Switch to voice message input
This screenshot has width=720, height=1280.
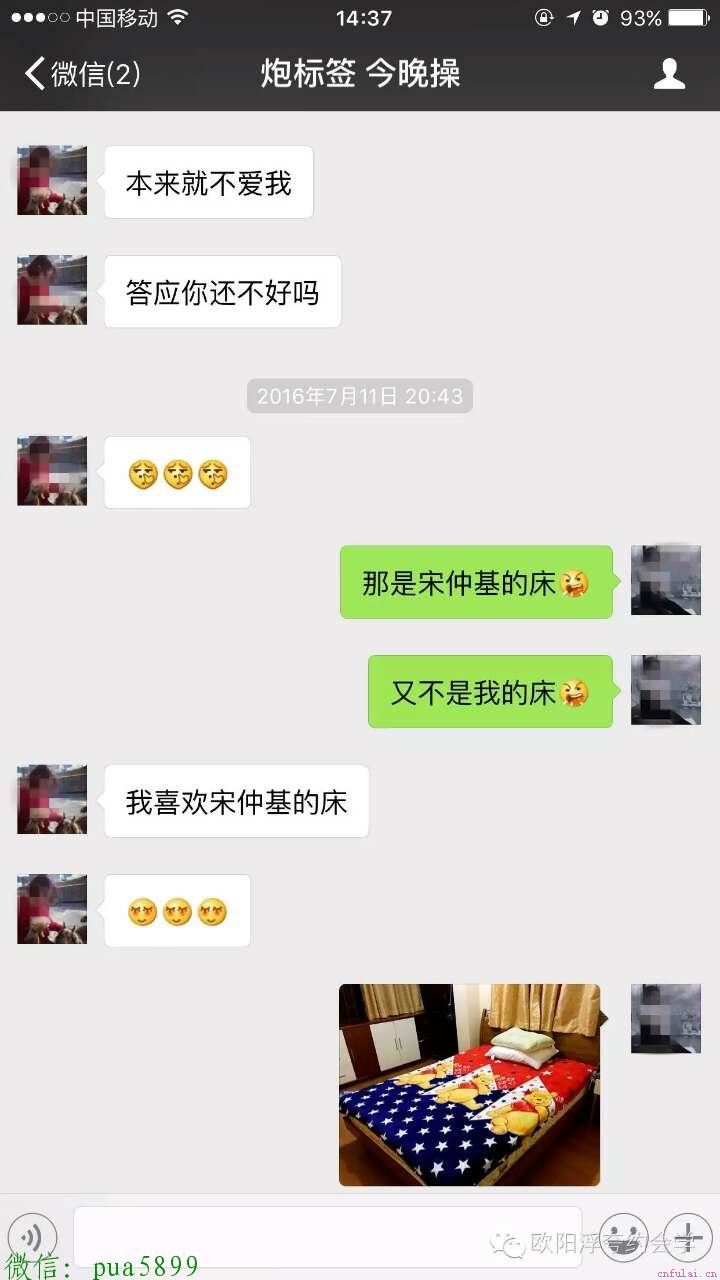click(x=32, y=1238)
